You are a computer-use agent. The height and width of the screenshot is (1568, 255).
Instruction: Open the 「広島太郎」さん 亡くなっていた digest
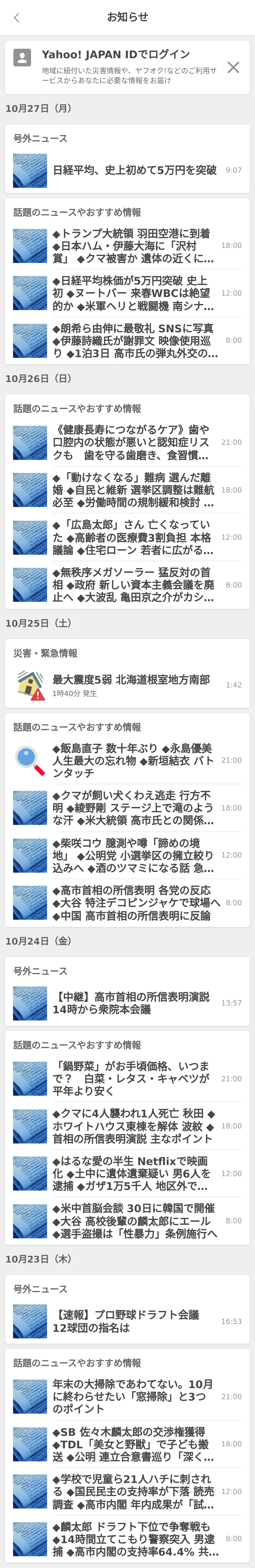click(134, 537)
